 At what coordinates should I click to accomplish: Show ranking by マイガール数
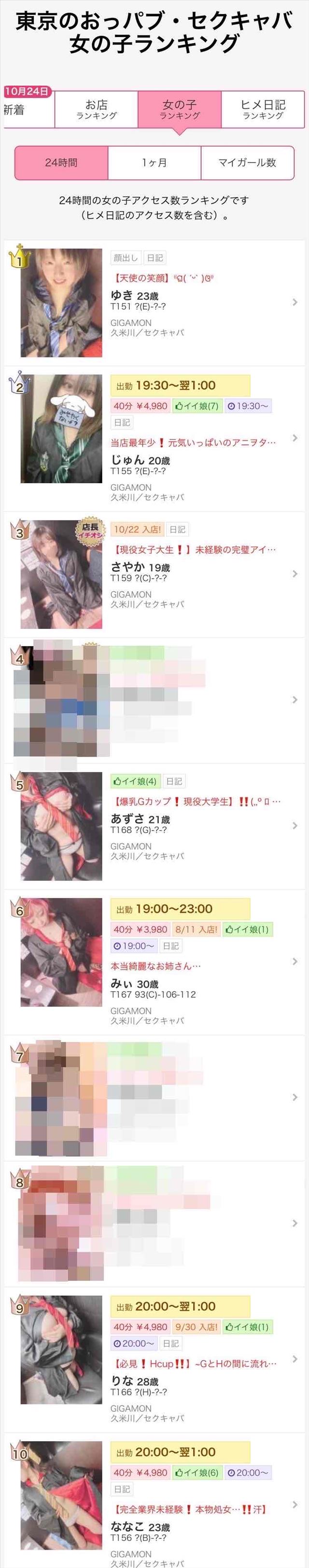tap(247, 163)
